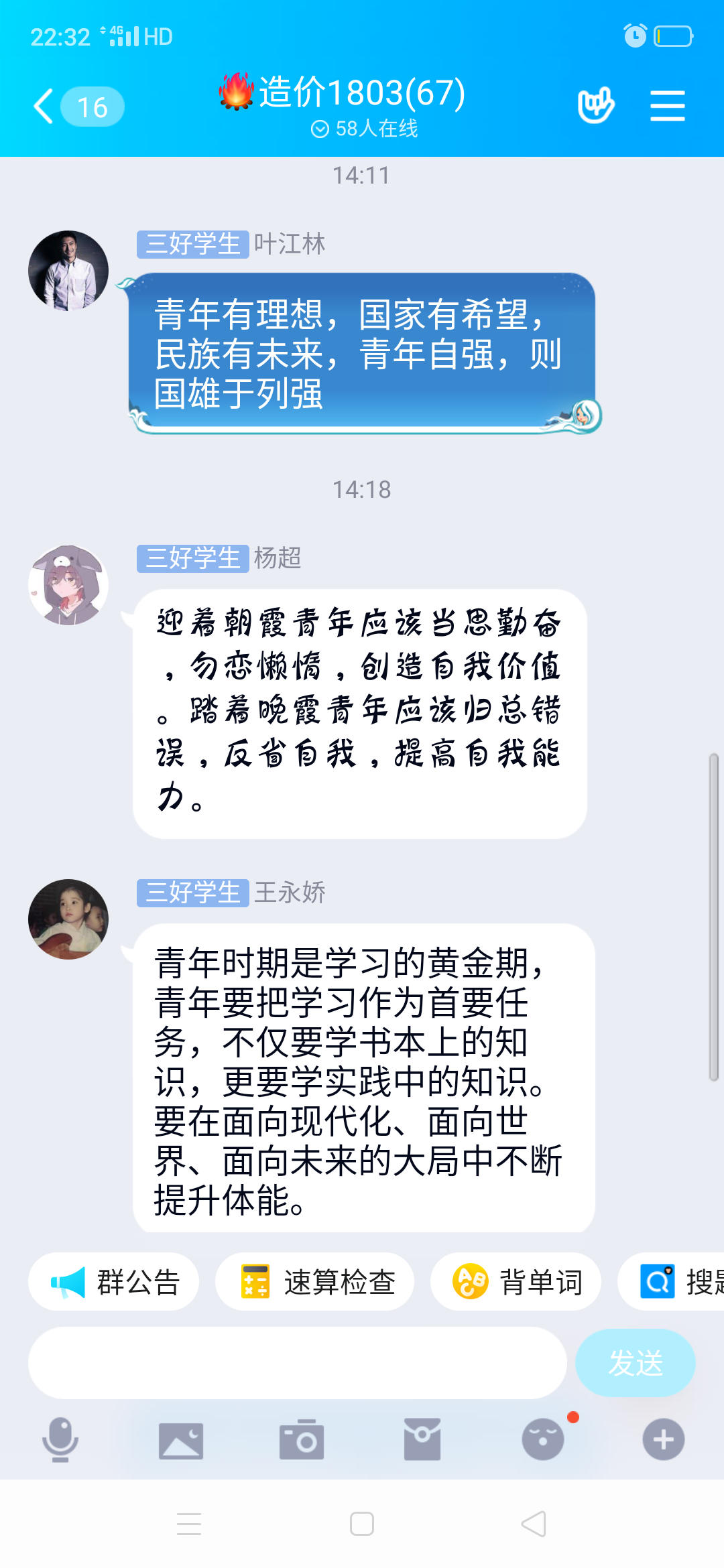
Task: Open the 群公告 group announcements
Action: click(x=114, y=1282)
